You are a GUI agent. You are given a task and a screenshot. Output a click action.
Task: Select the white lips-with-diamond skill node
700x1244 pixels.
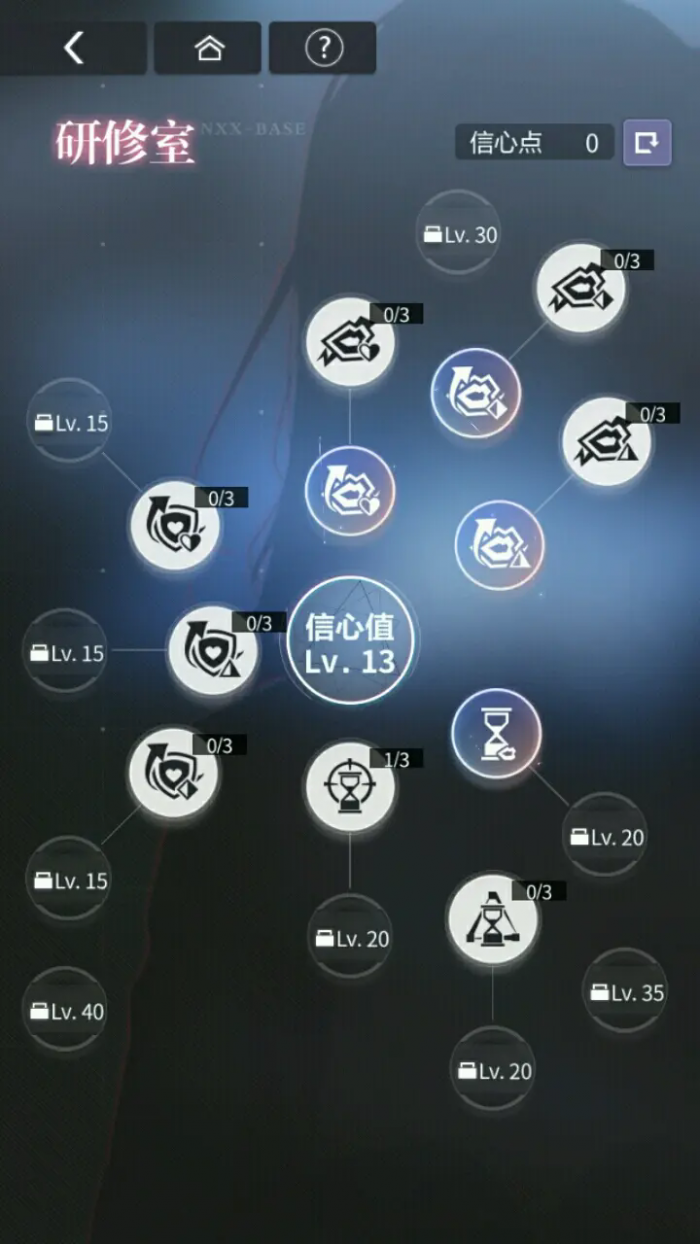pyautogui.click(x=580, y=289)
